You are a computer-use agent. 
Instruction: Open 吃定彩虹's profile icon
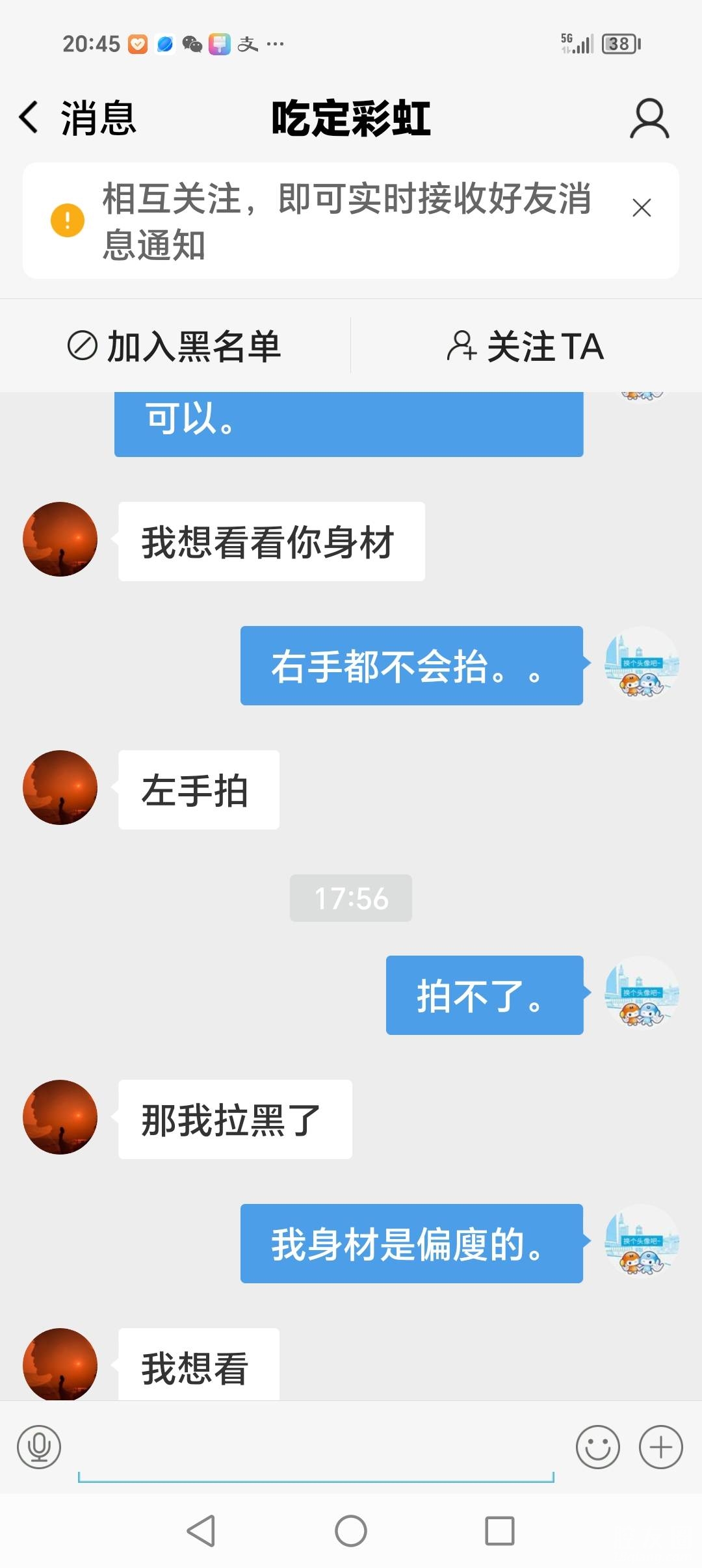[649, 119]
